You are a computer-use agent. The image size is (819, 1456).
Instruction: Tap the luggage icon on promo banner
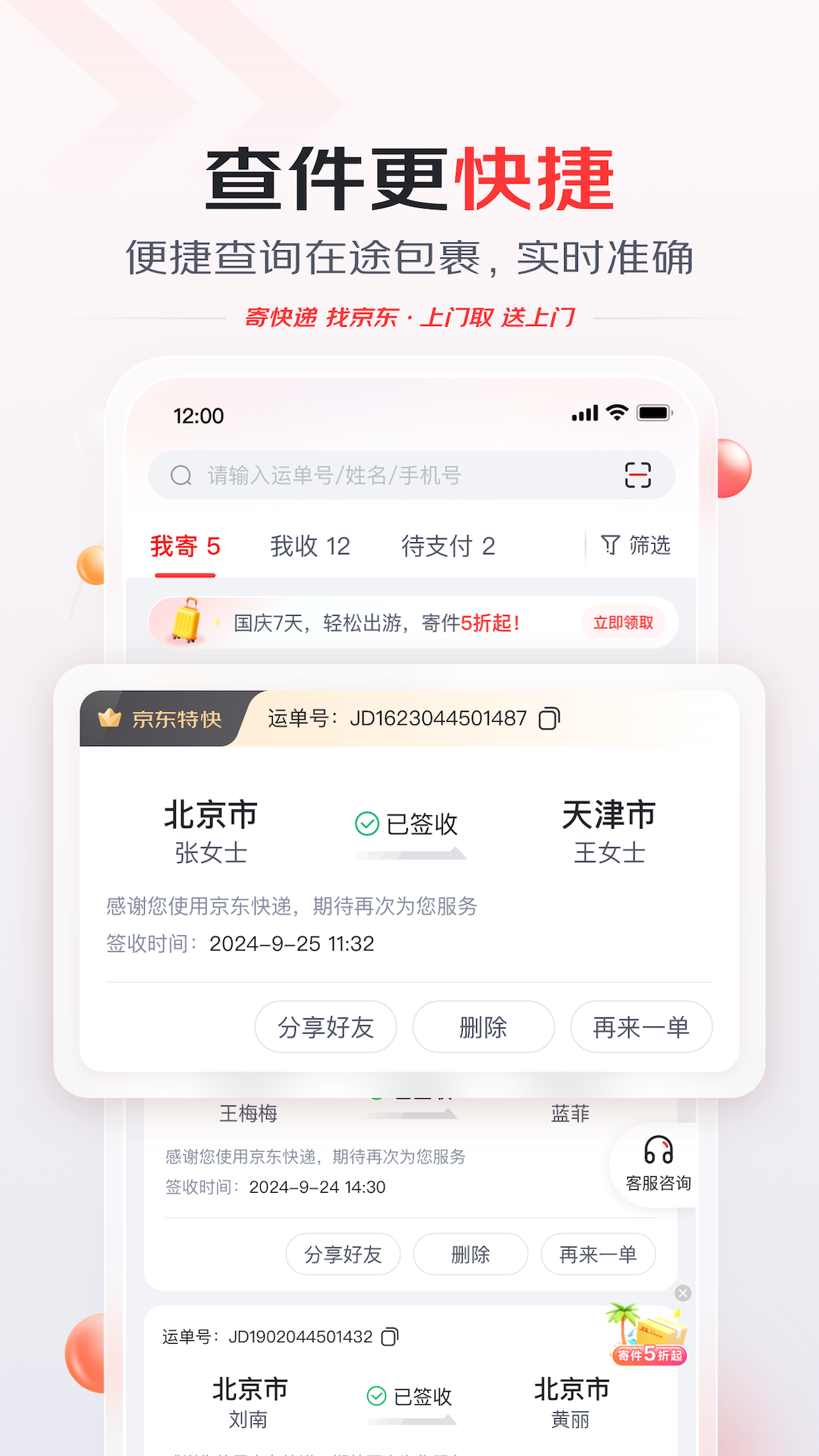tap(187, 622)
